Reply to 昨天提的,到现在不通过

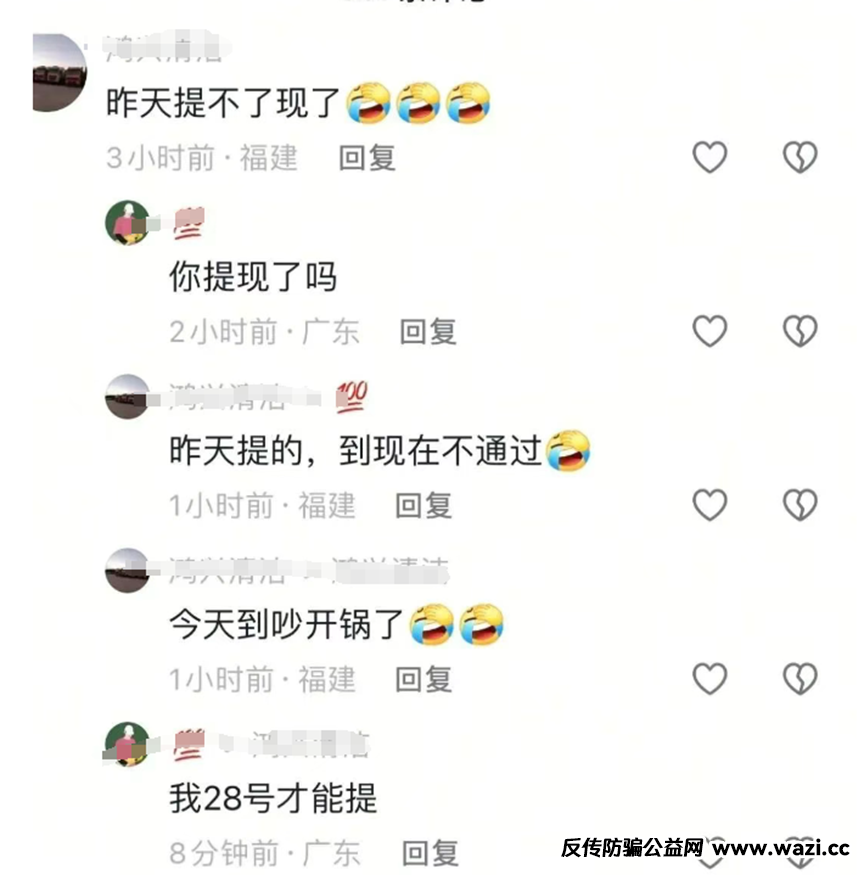pos(424,506)
